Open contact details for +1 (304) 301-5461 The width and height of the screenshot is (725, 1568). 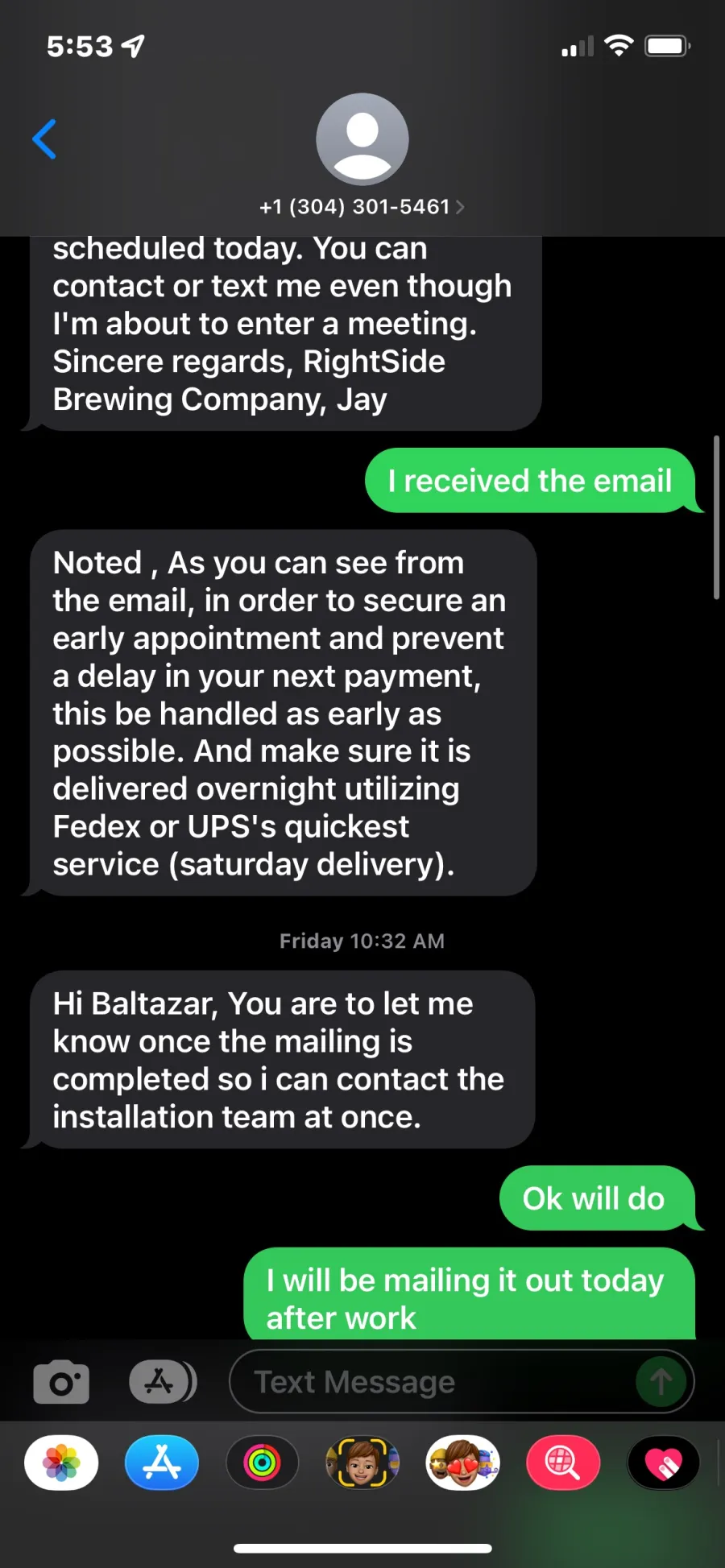(x=362, y=207)
